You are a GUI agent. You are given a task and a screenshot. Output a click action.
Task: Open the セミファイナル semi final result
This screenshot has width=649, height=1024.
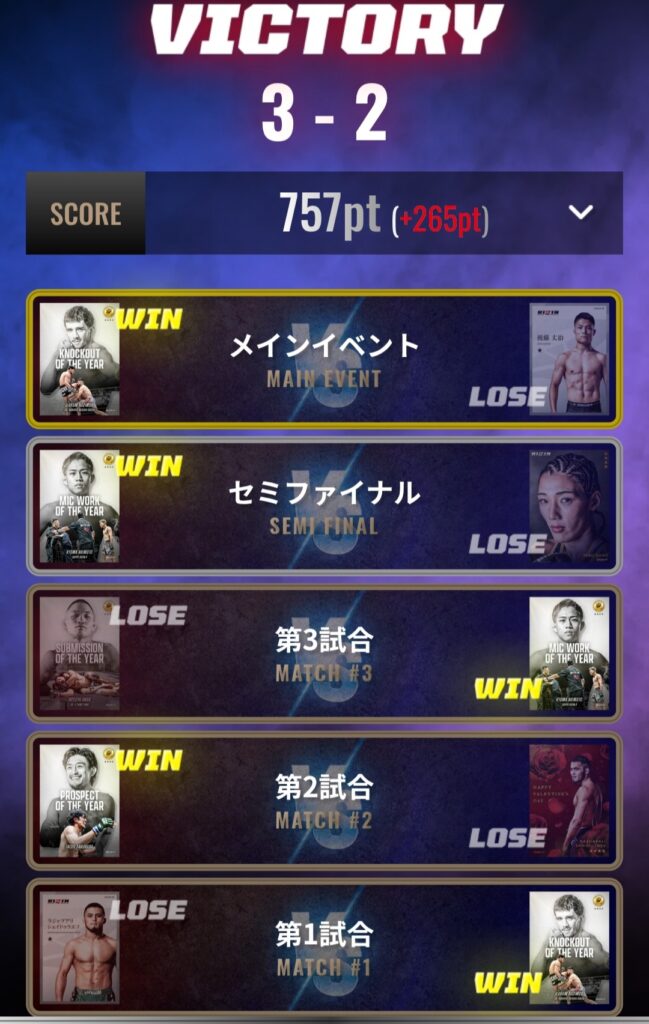pyautogui.click(x=324, y=506)
